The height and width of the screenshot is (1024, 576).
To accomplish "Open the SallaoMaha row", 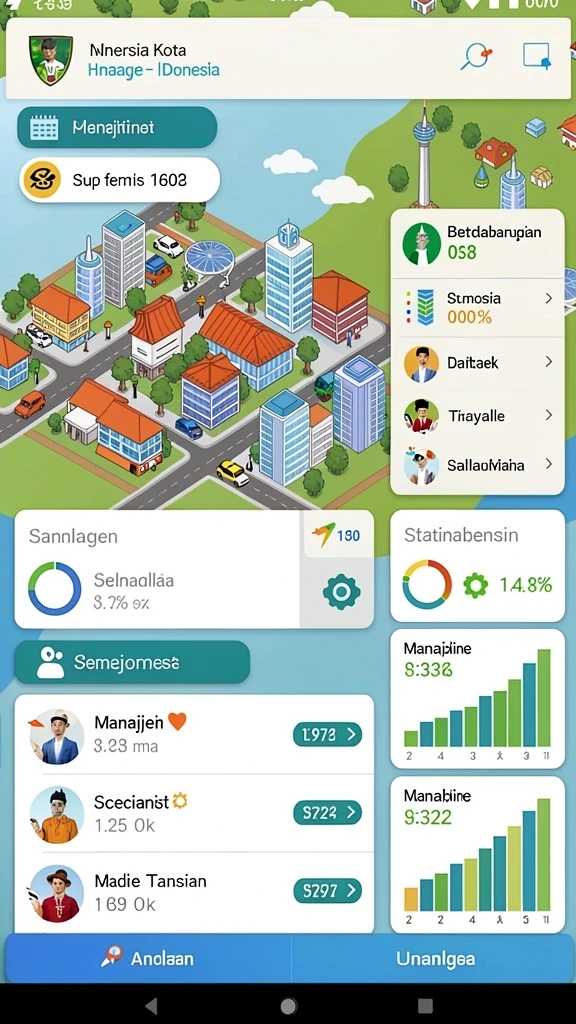I will coord(477,466).
